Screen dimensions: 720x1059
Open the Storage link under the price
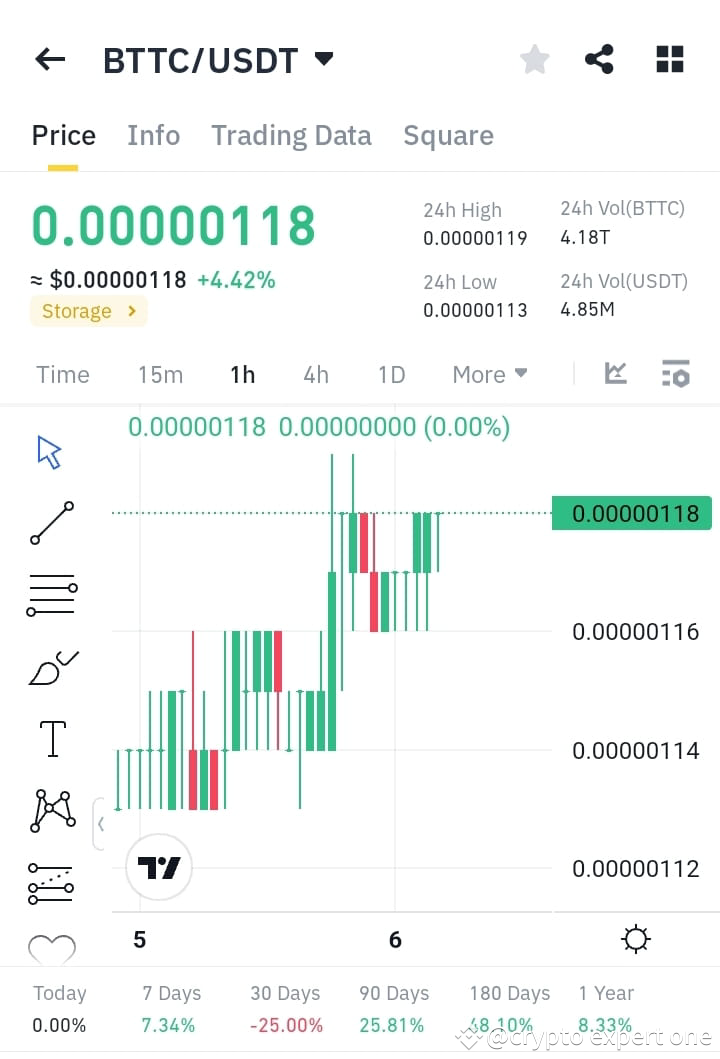point(88,311)
